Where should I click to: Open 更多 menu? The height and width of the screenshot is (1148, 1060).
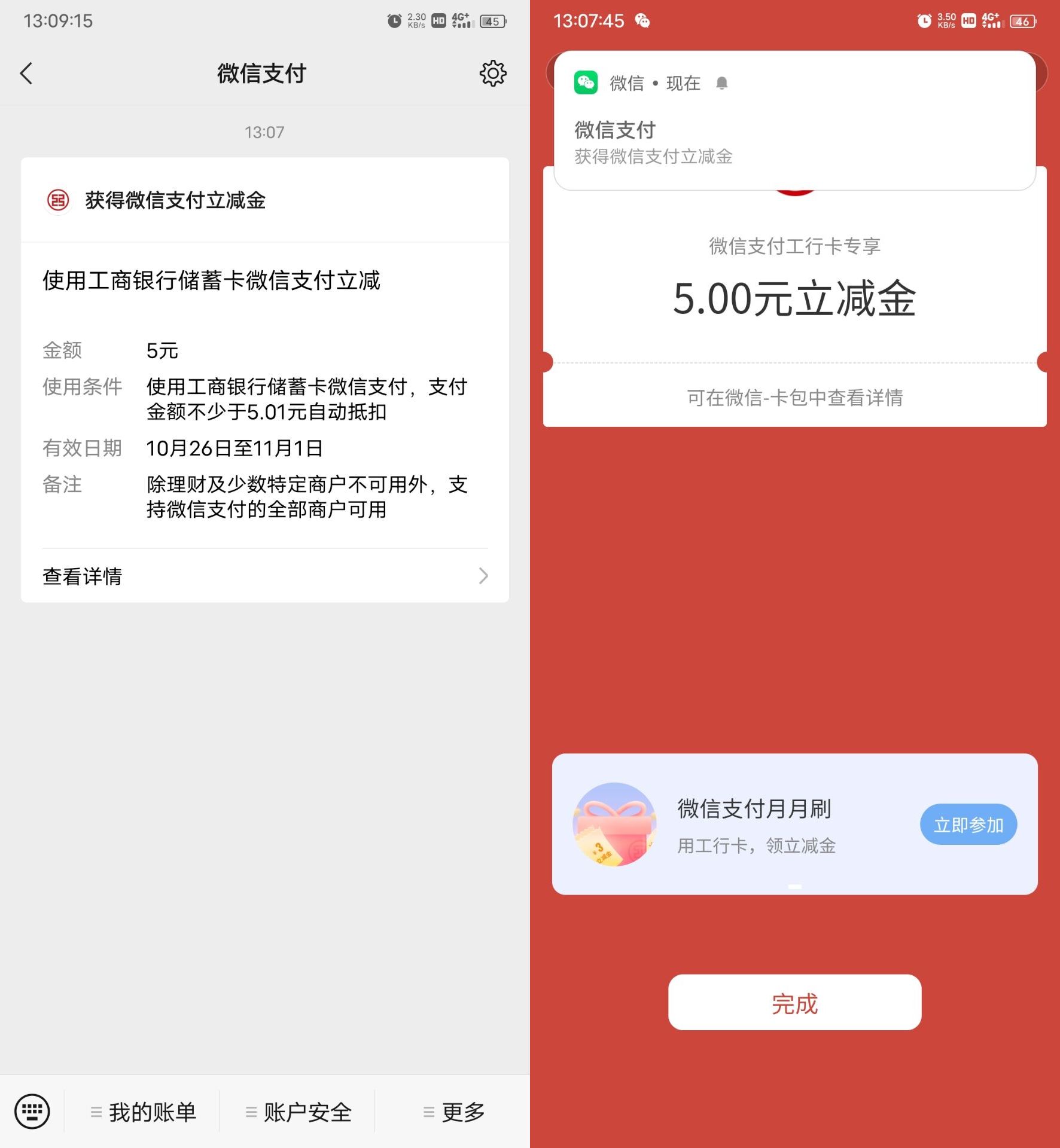453,1112
